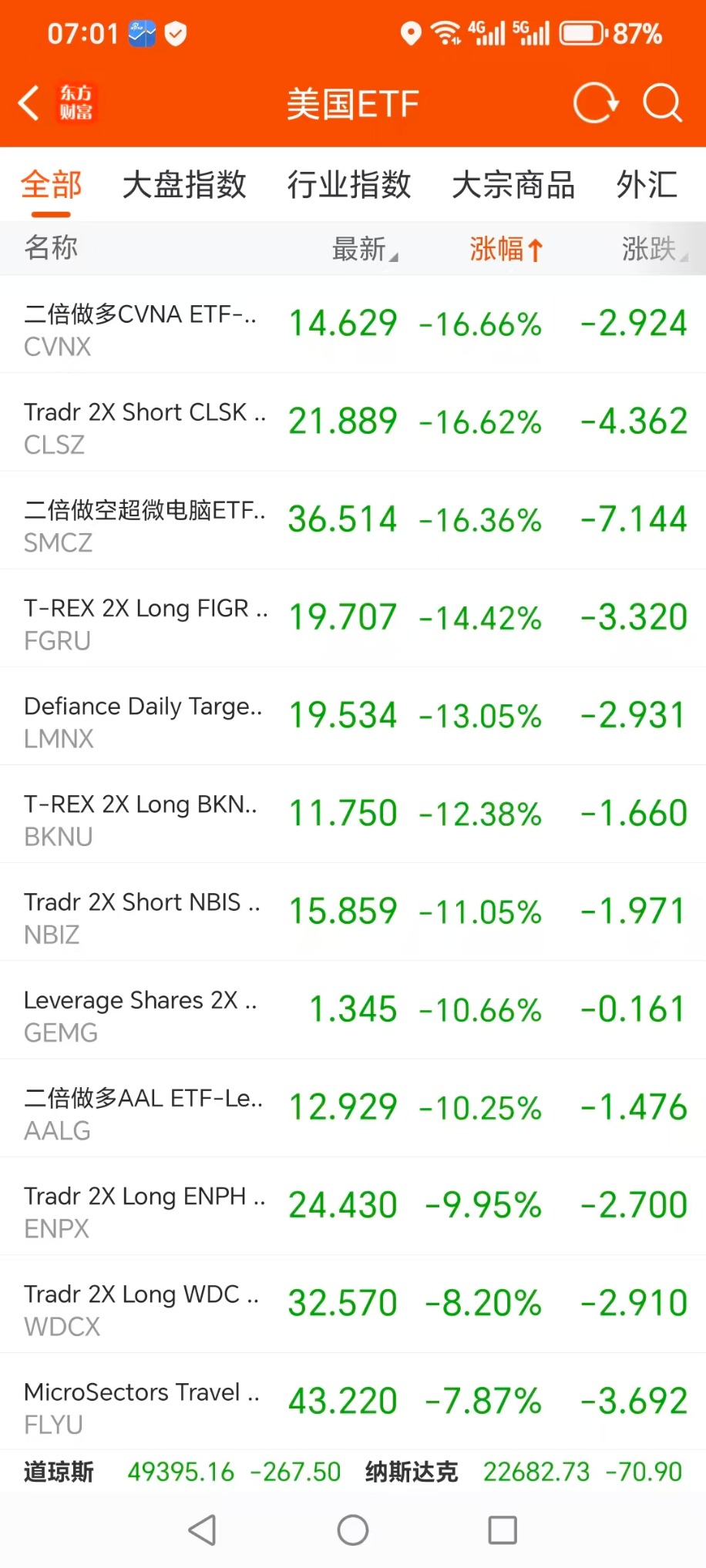This screenshot has width=706, height=1568.
Task: Select the FGRU ETF entry
Action: coord(353,618)
